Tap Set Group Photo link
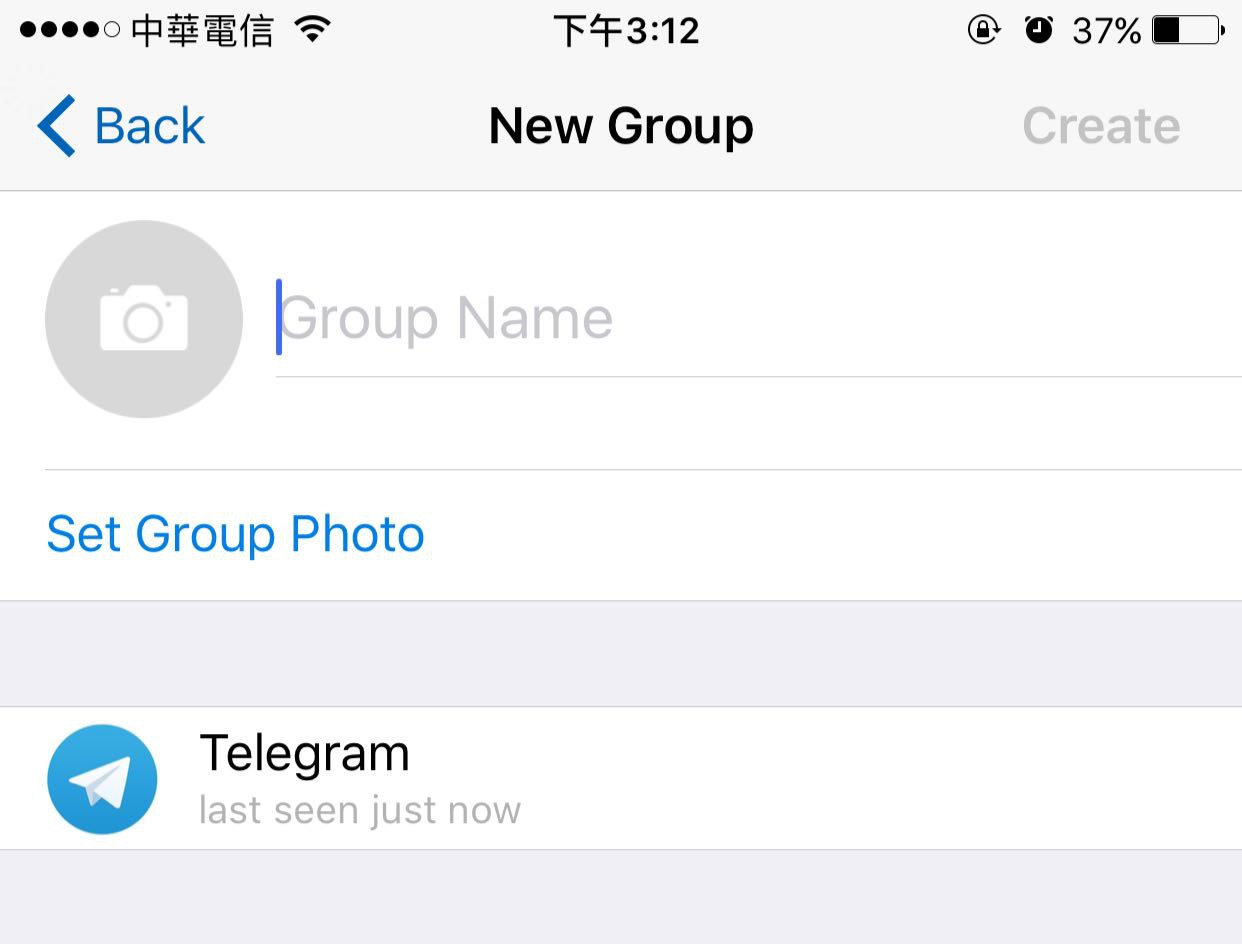The width and height of the screenshot is (1242, 944). [236, 534]
